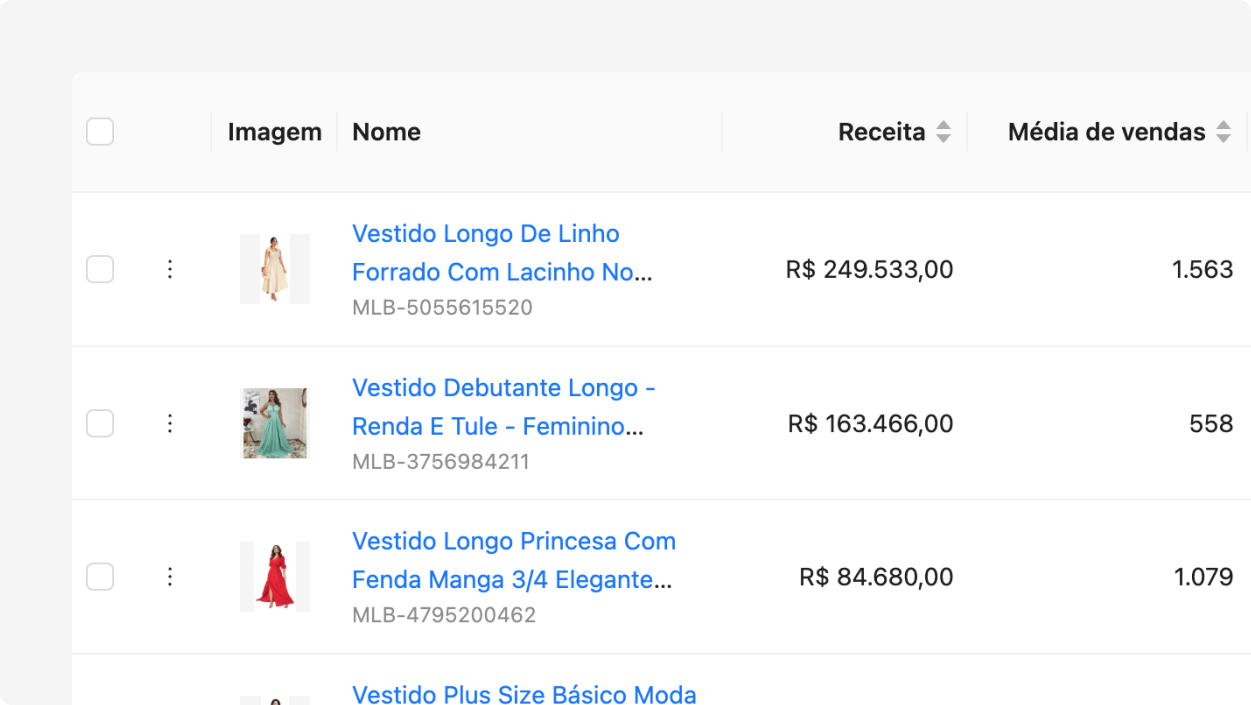Sort the table by Receita
Image resolution: width=1251 pixels, height=705 pixels.
coord(942,132)
